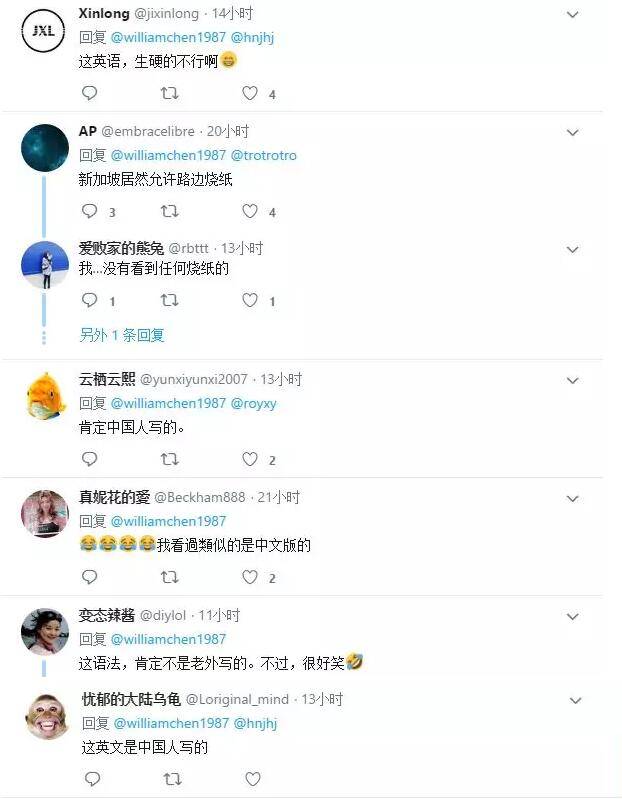Reply to 忧郁的大陆乌龟's tweet
The width and height of the screenshot is (622, 799).
tap(92, 778)
